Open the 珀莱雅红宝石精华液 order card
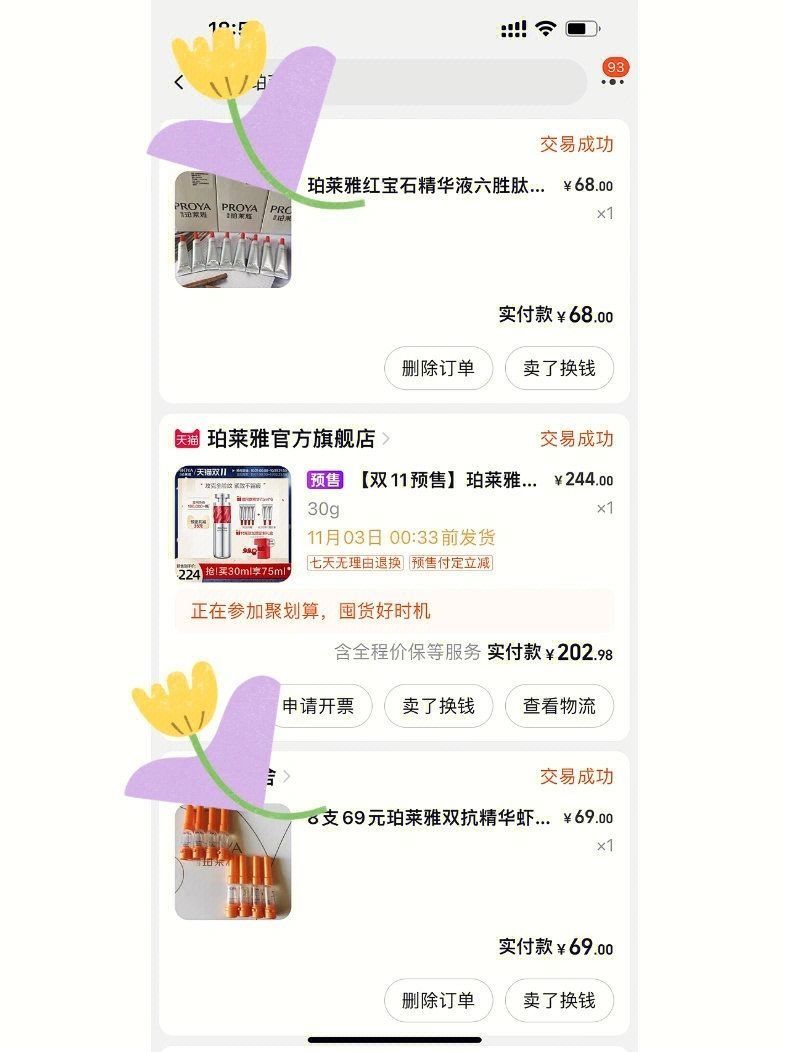This screenshot has height=1052, width=789. pos(427,186)
